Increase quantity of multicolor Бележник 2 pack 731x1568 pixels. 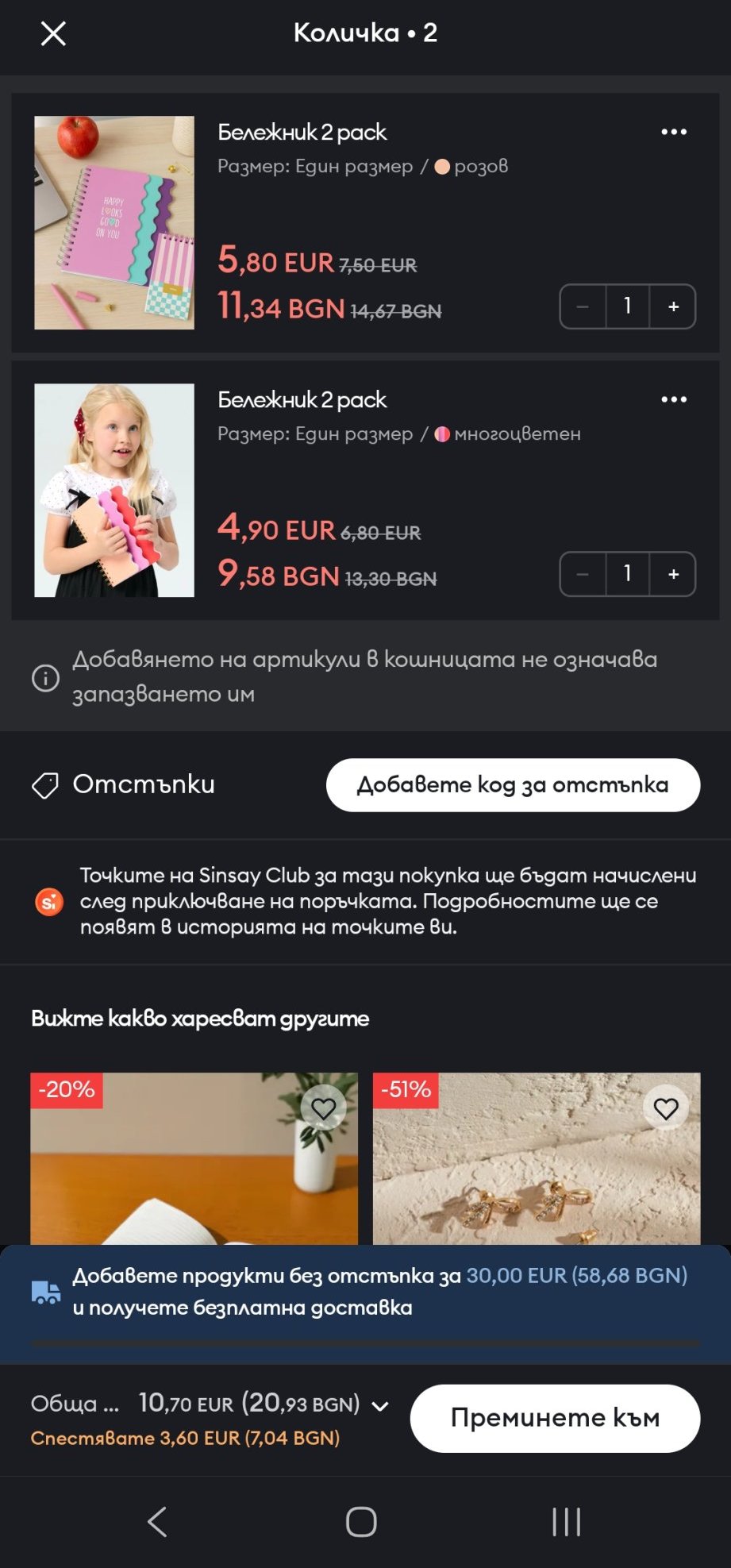tap(673, 574)
